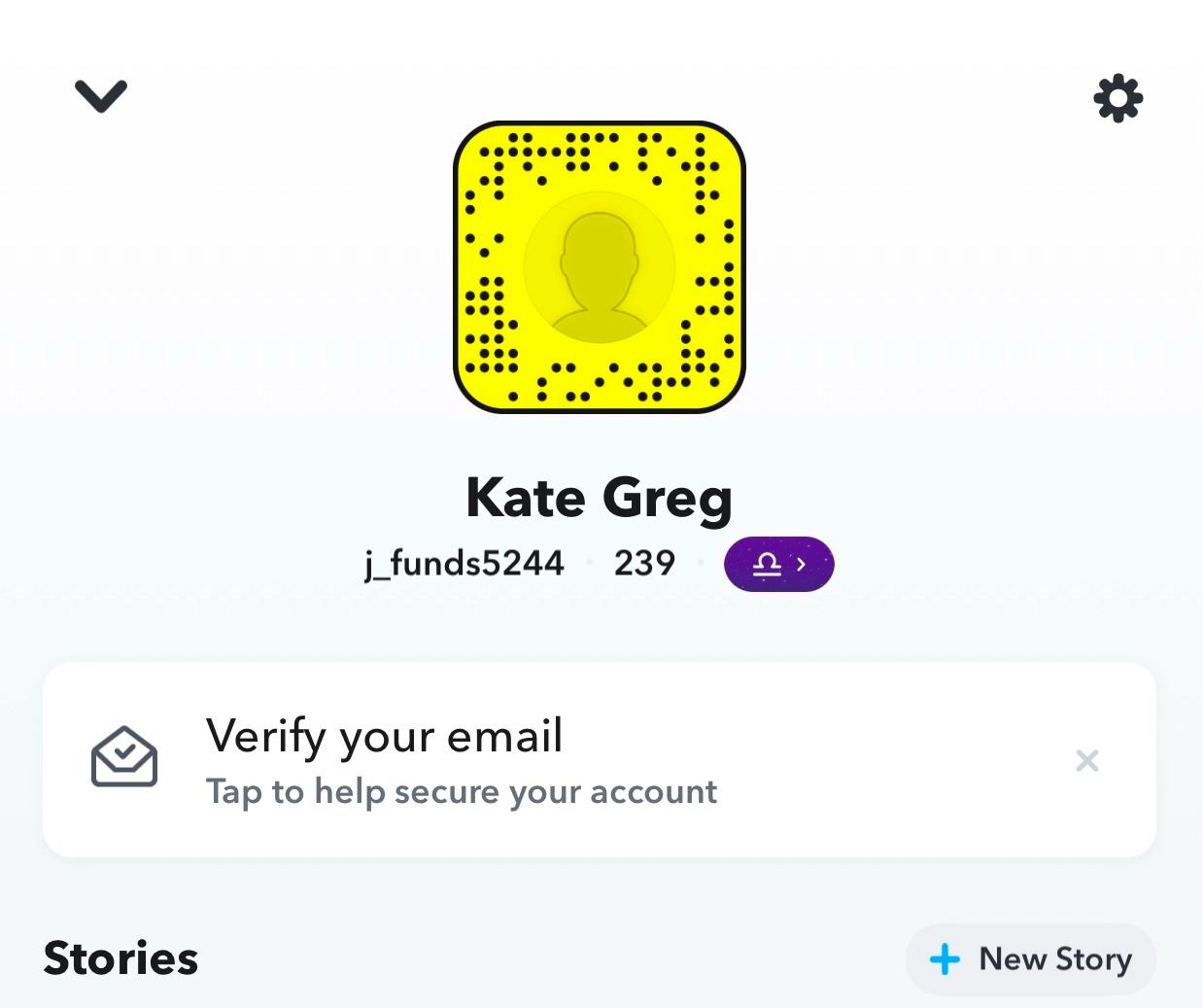Image resolution: width=1203 pixels, height=1008 pixels.
Task: Create a New Story
Action: tap(1031, 958)
